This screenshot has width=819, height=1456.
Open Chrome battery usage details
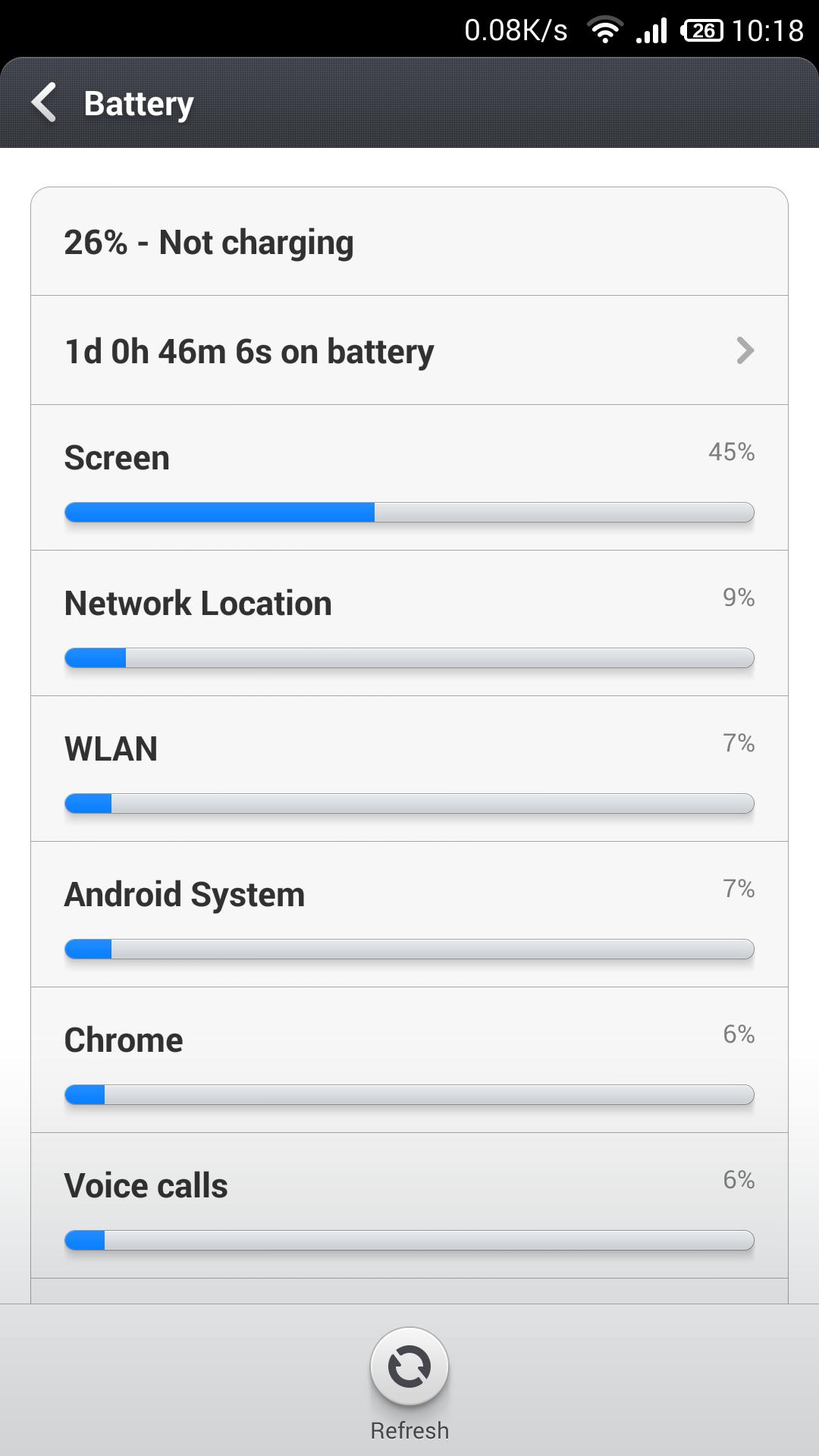click(x=409, y=1060)
